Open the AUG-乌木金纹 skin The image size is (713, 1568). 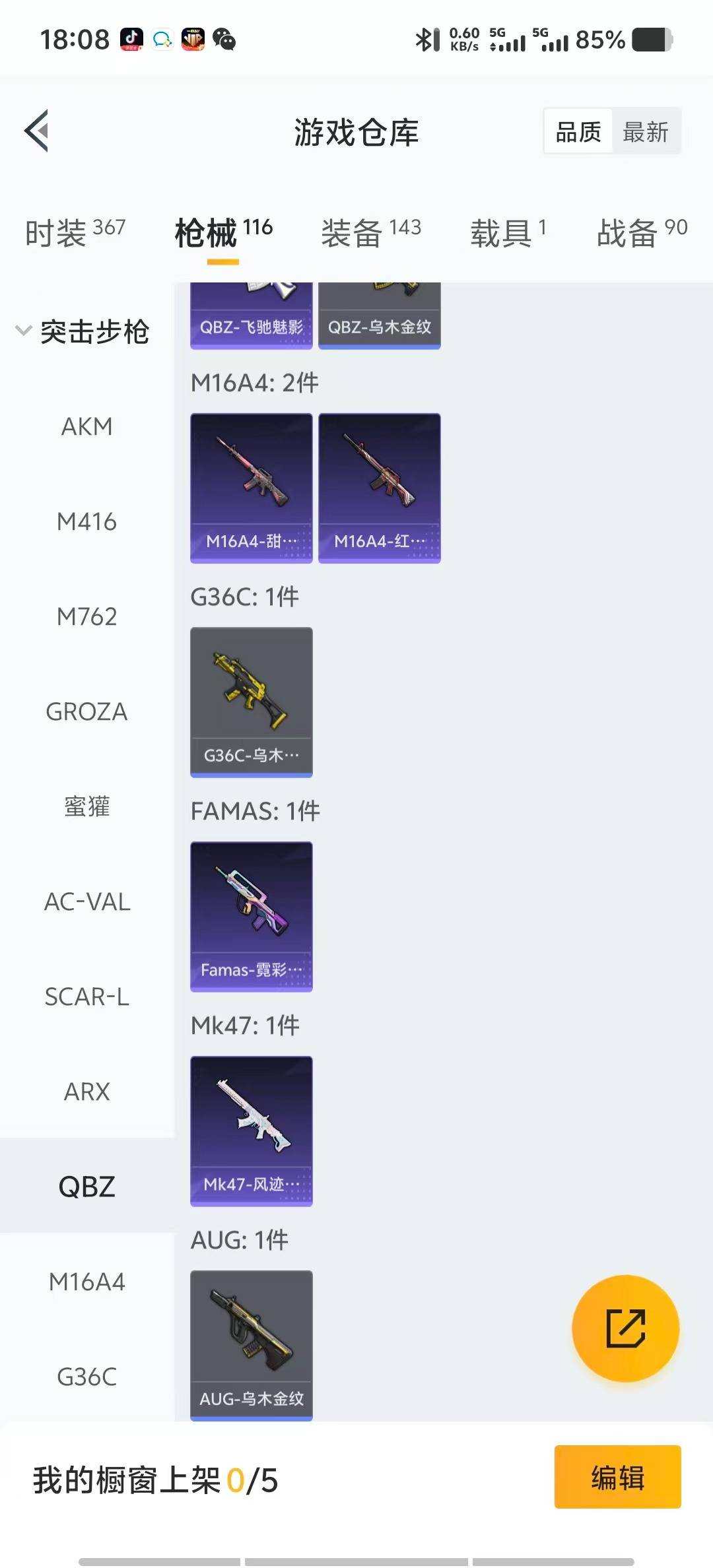252,1343
